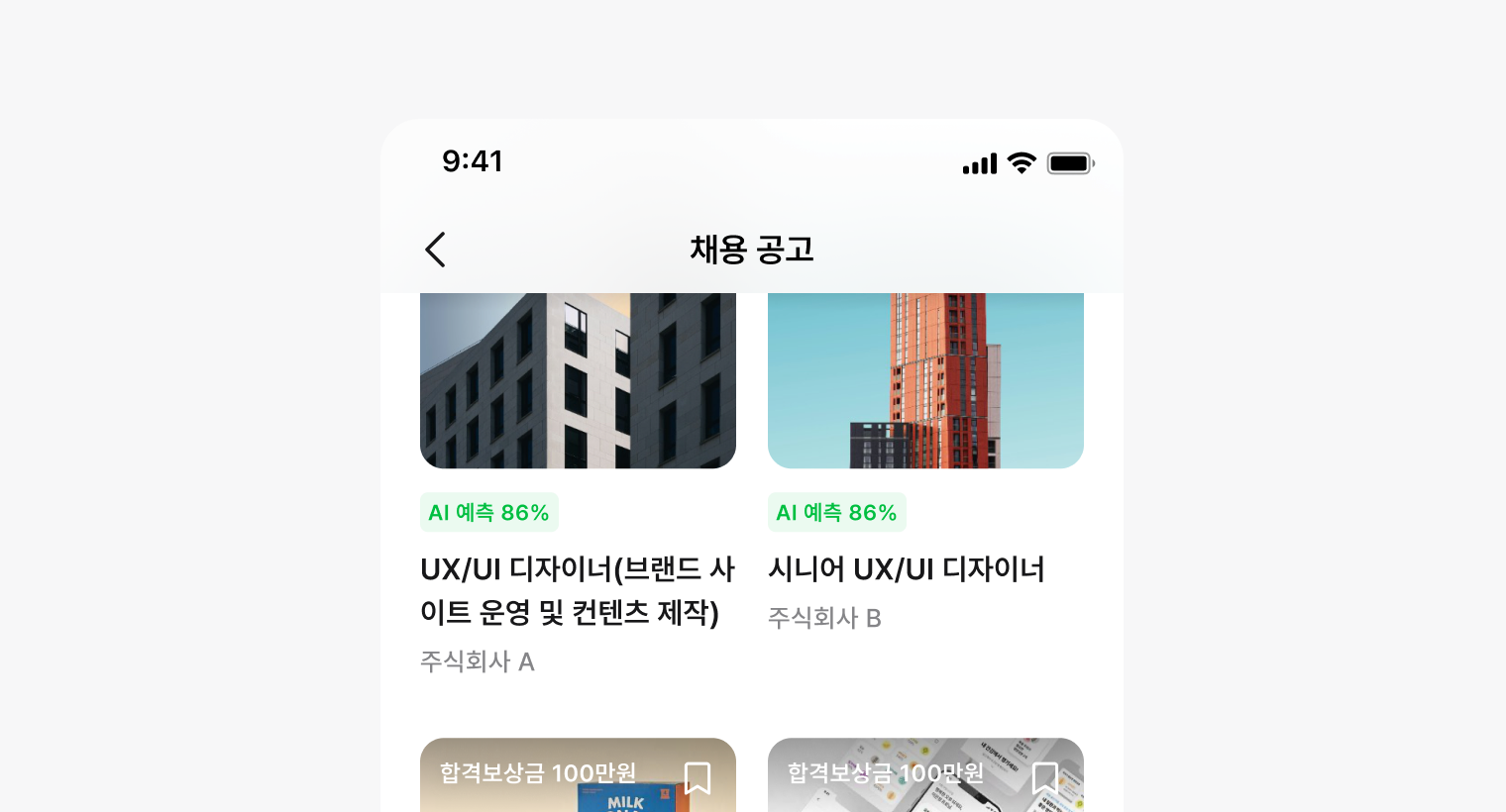
Task: Bookmark the job card with the MILK image
Action: pyautogui.click(x=698, y=777)
